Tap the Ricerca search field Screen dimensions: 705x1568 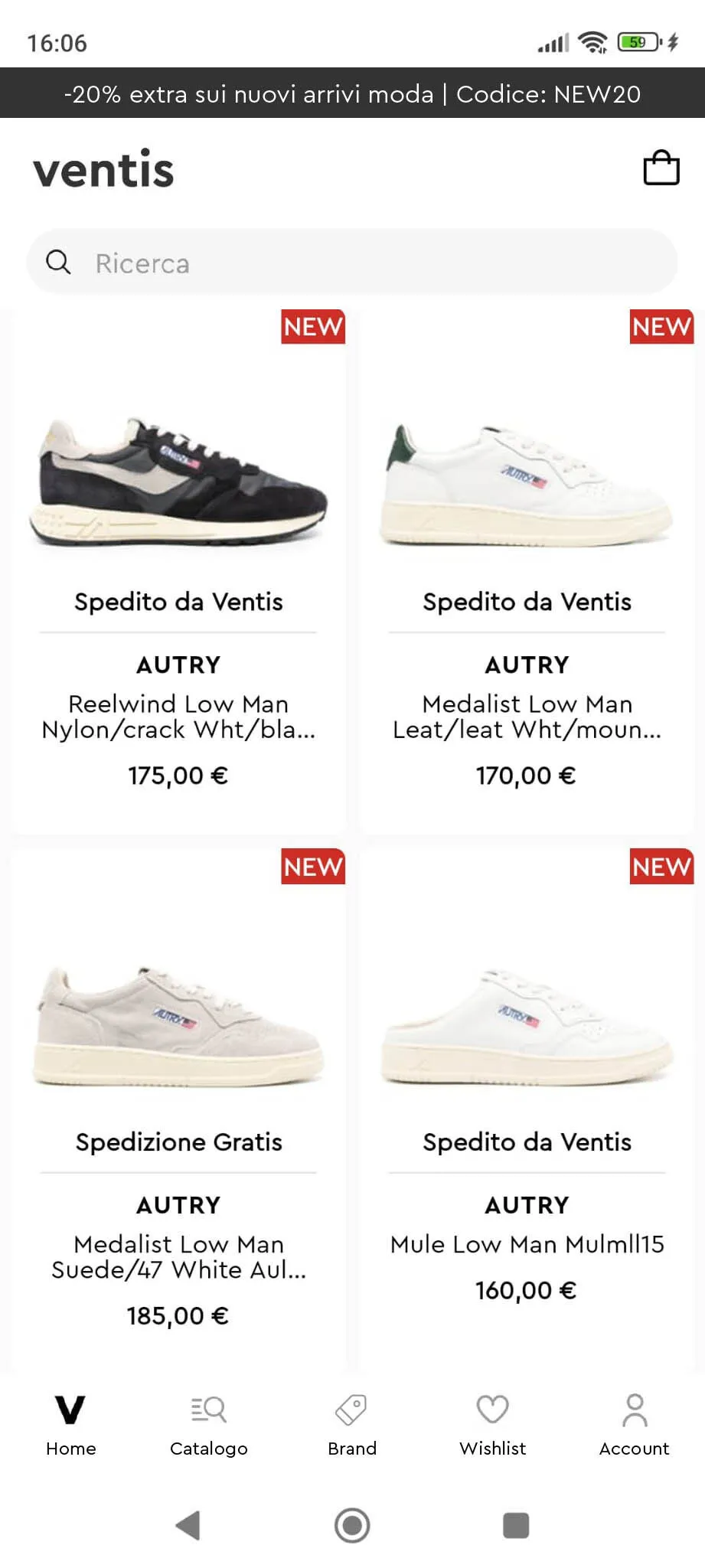(x=352, y=262)
